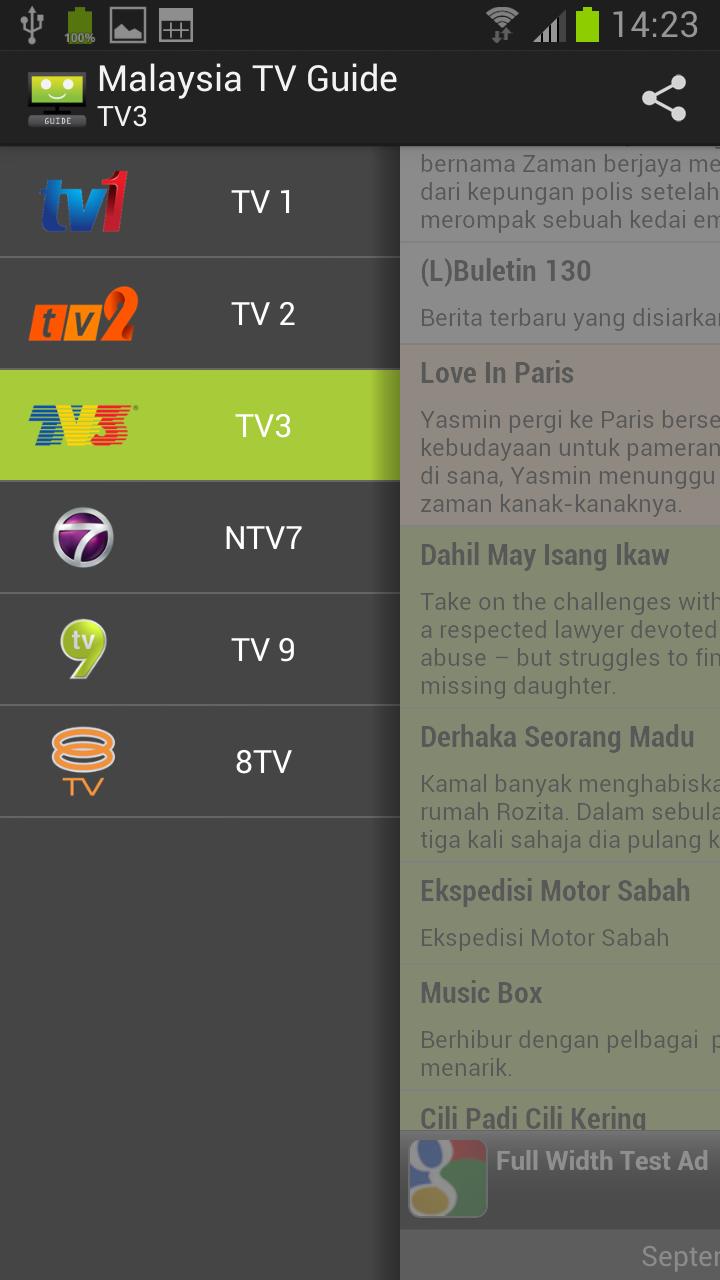Open the Dahil May Isang Ikaw listing
Image resolution: width=720 pixels, height=1280 pixels.
tap(560, 615)
